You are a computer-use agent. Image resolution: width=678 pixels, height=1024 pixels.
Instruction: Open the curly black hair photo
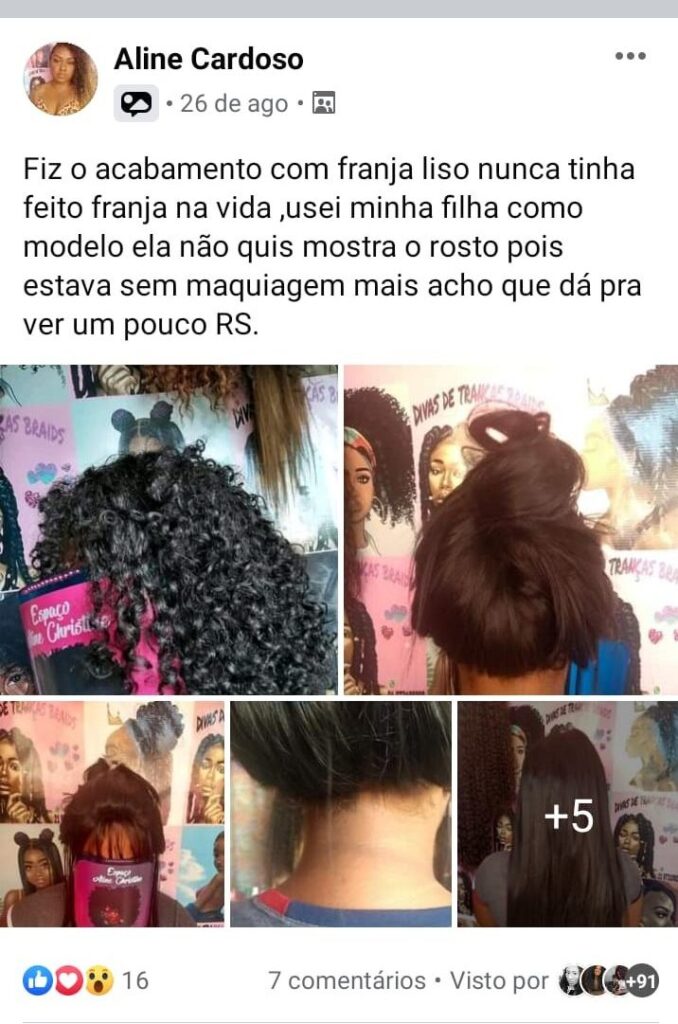pos(168,529)
